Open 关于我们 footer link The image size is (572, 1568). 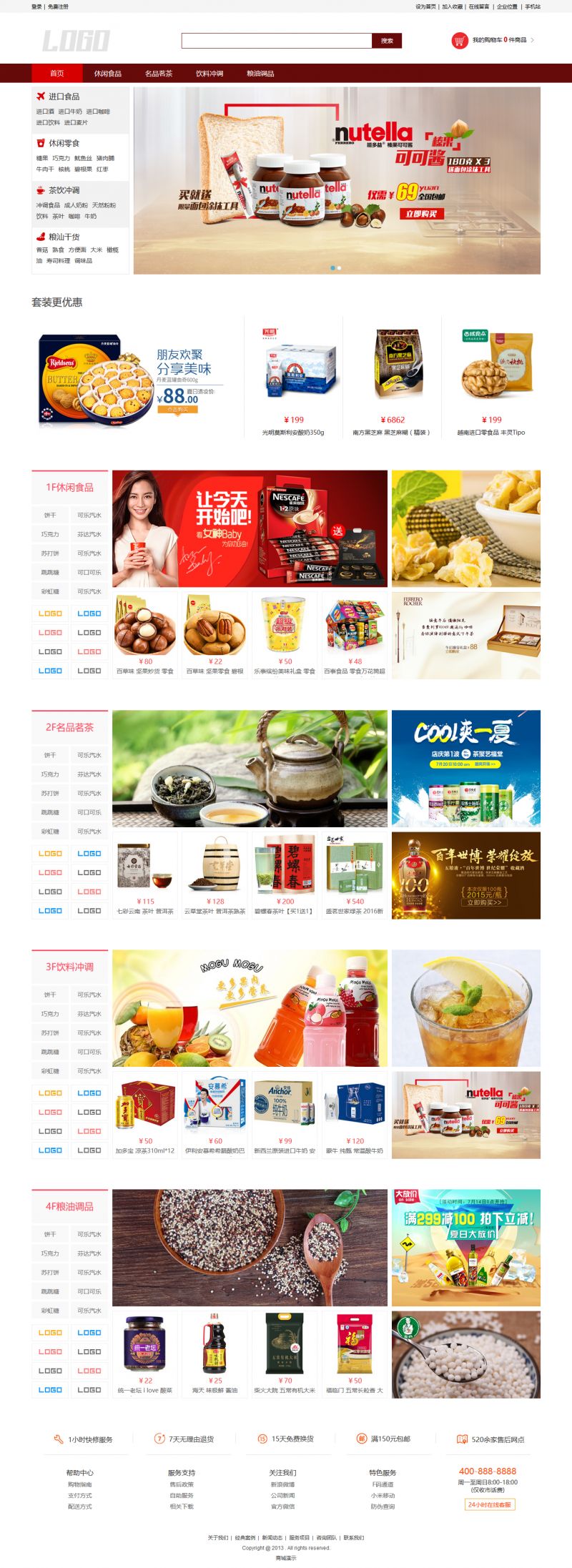click(x=217, y=1537)
